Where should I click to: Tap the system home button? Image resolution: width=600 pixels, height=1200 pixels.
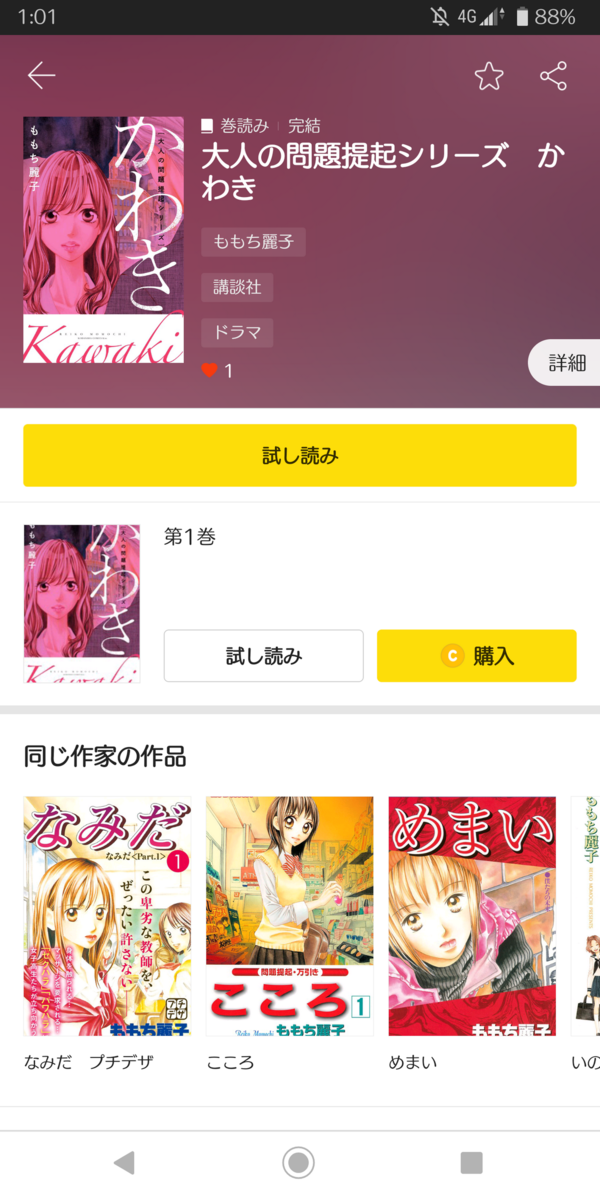[298, 1162]
